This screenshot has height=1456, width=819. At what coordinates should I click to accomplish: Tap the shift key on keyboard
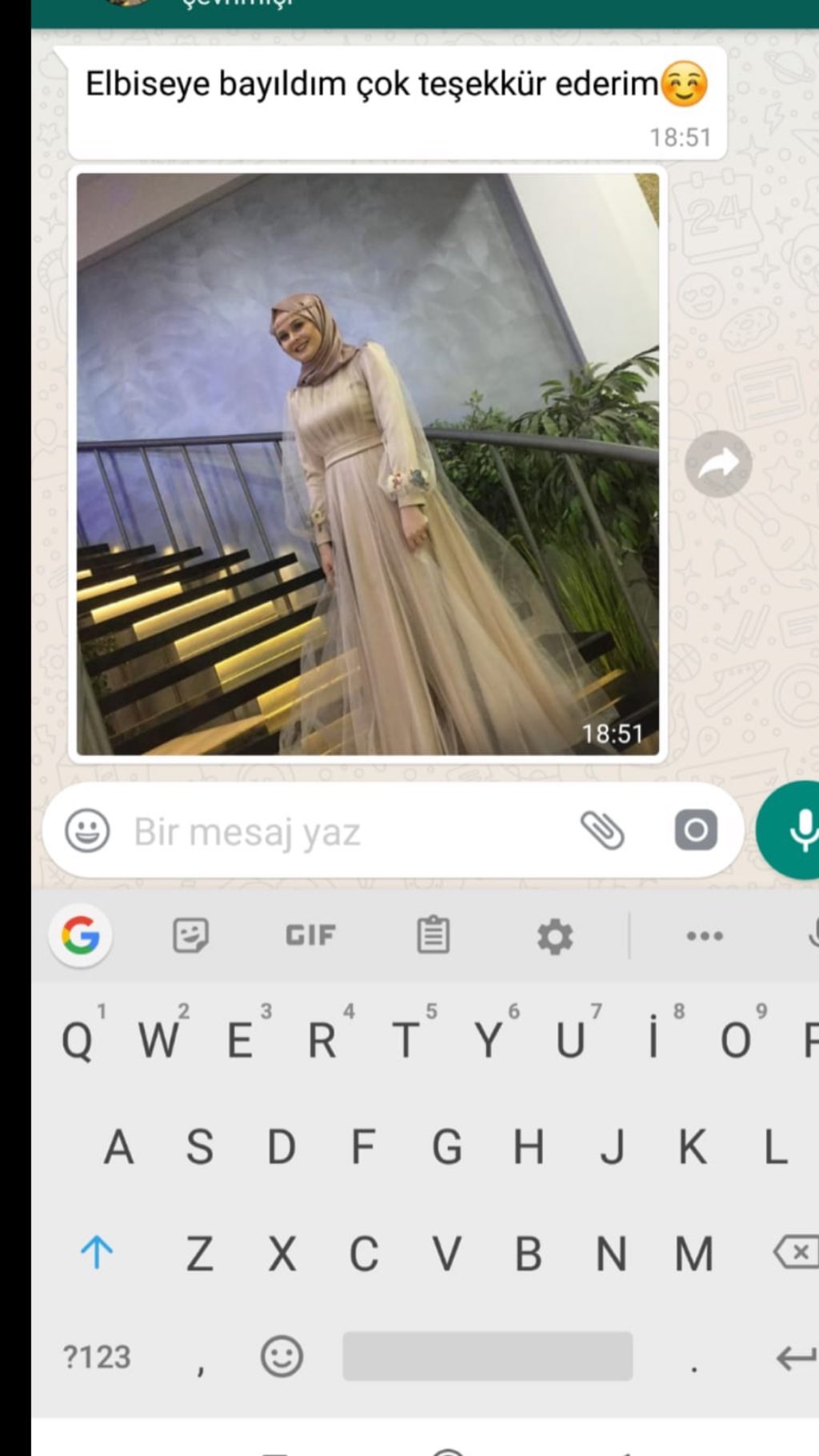pos(97,1252)
